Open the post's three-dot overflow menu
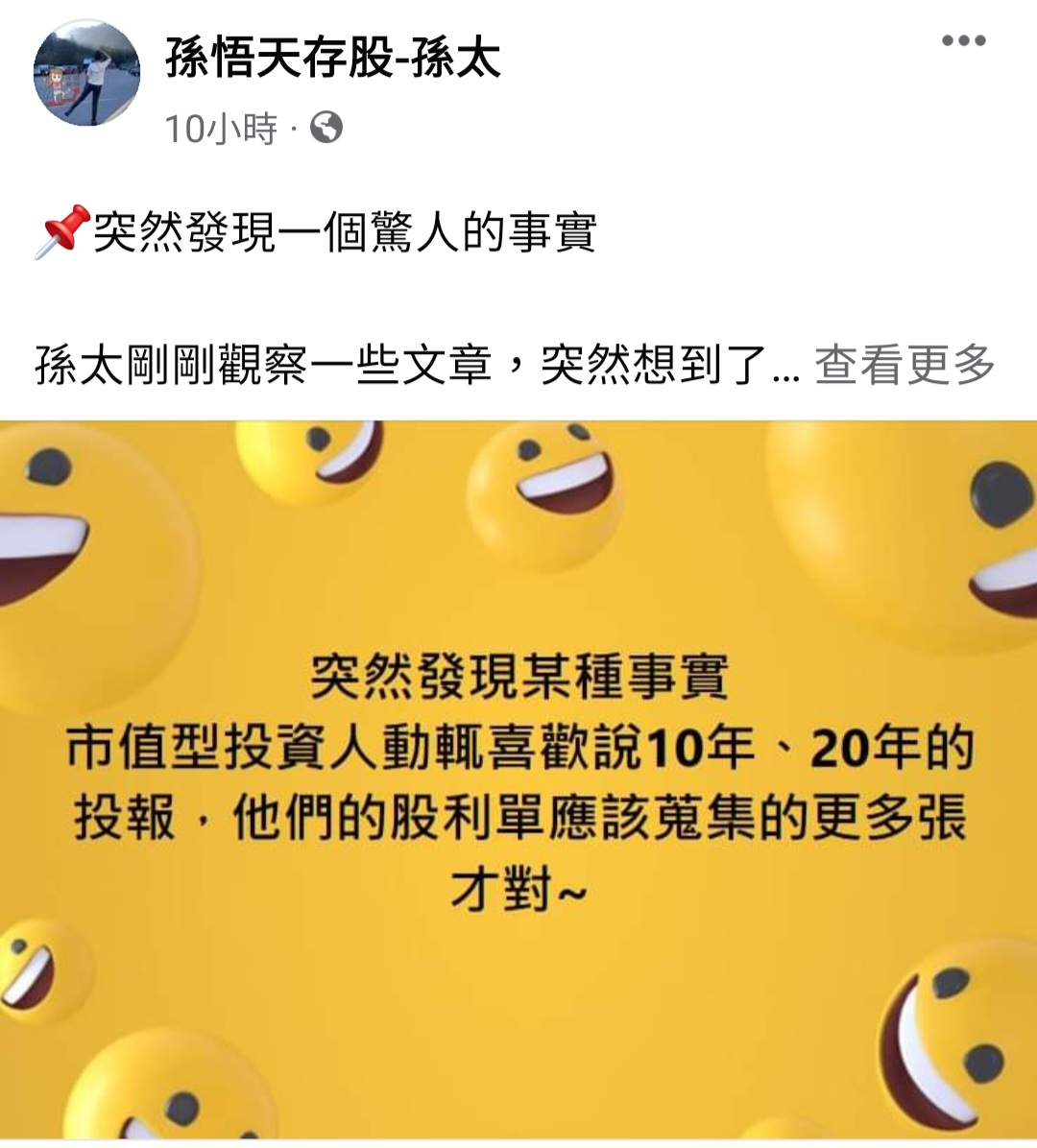 [x=963, y=40]
